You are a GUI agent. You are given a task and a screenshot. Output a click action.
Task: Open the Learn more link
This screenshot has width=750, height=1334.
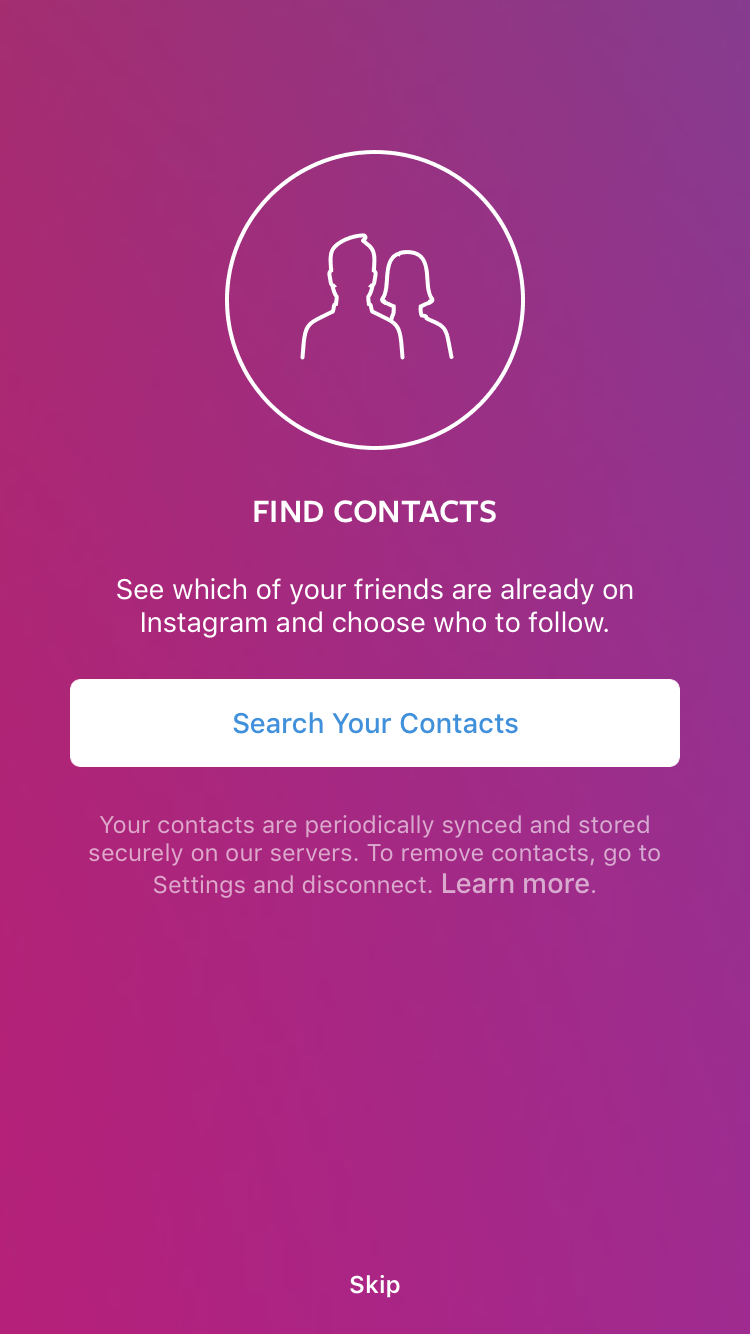click(515, 884)
